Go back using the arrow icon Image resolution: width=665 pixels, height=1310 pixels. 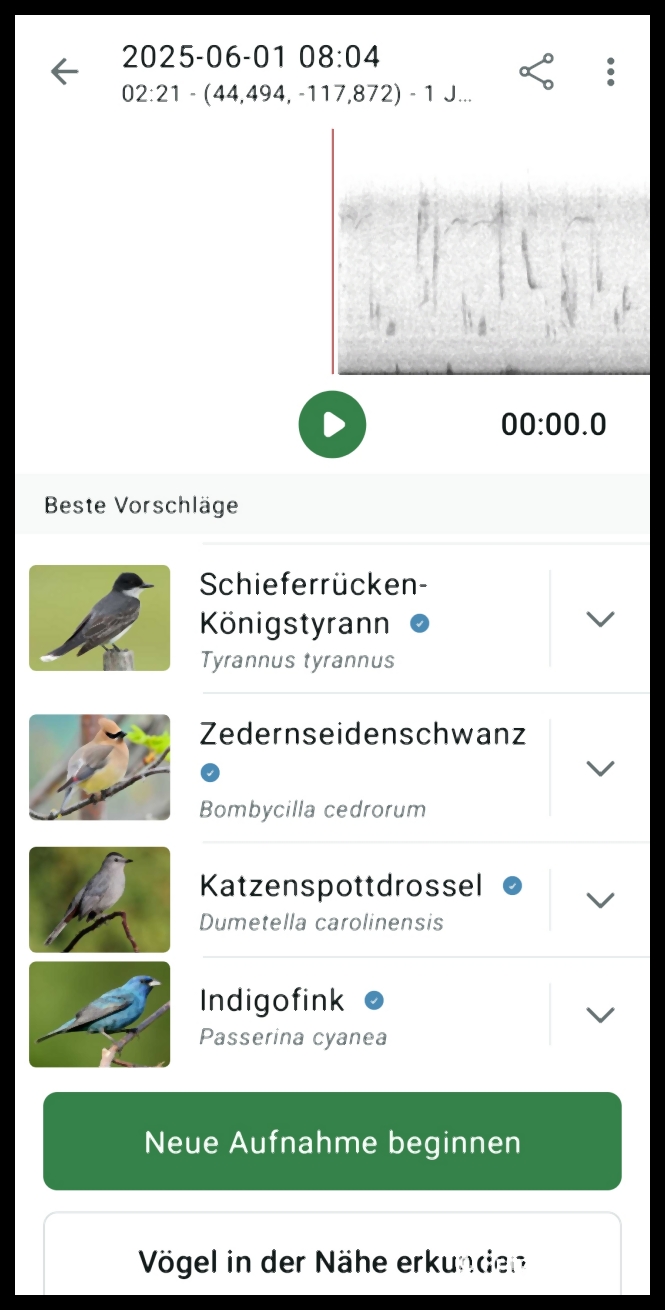64,71
